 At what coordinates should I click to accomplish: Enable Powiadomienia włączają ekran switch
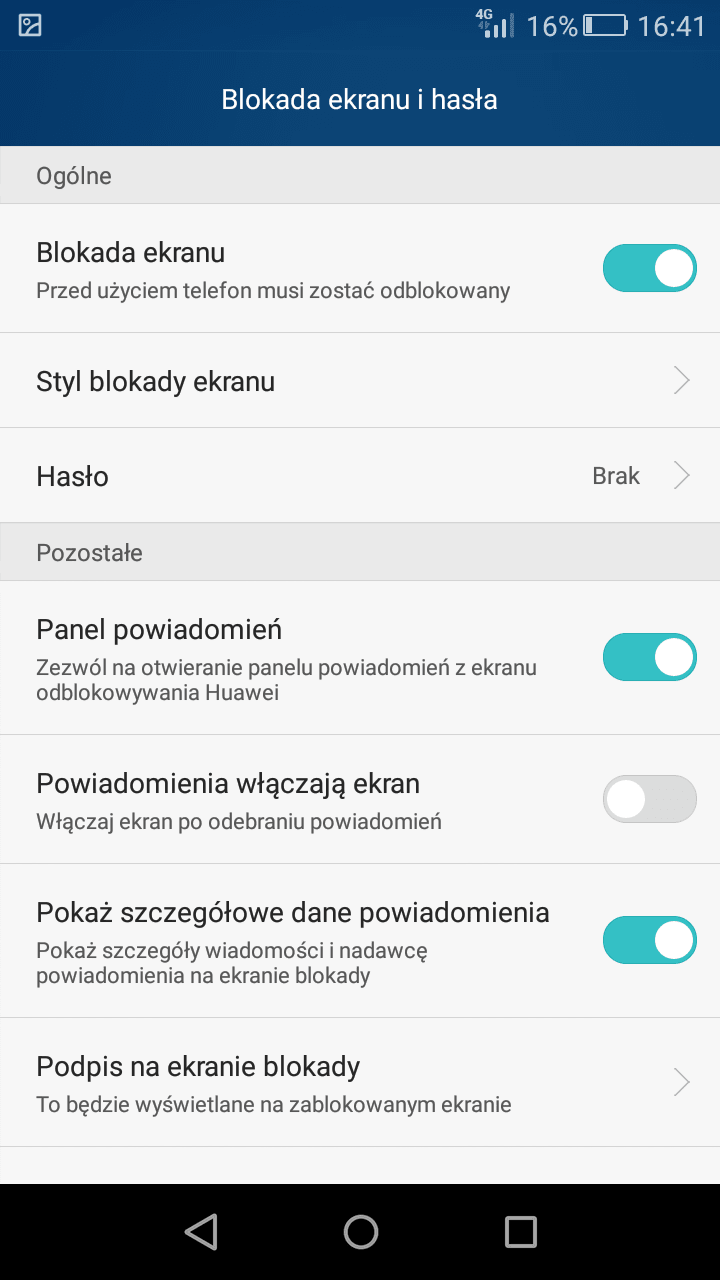click(649, 799)
